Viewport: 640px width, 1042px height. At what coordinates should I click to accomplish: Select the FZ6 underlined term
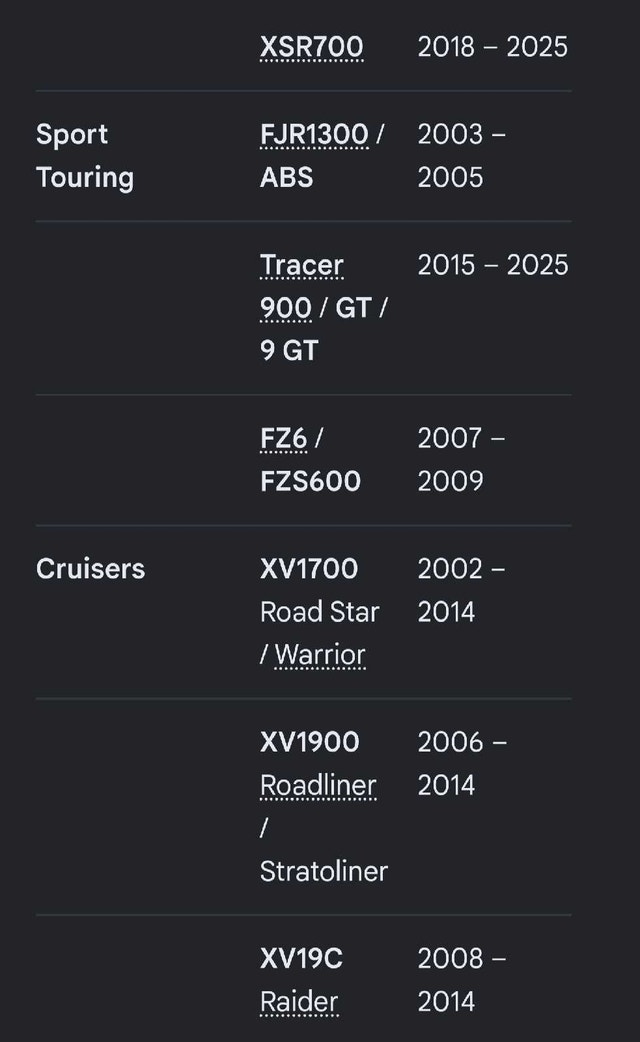(x=283, y=439)
